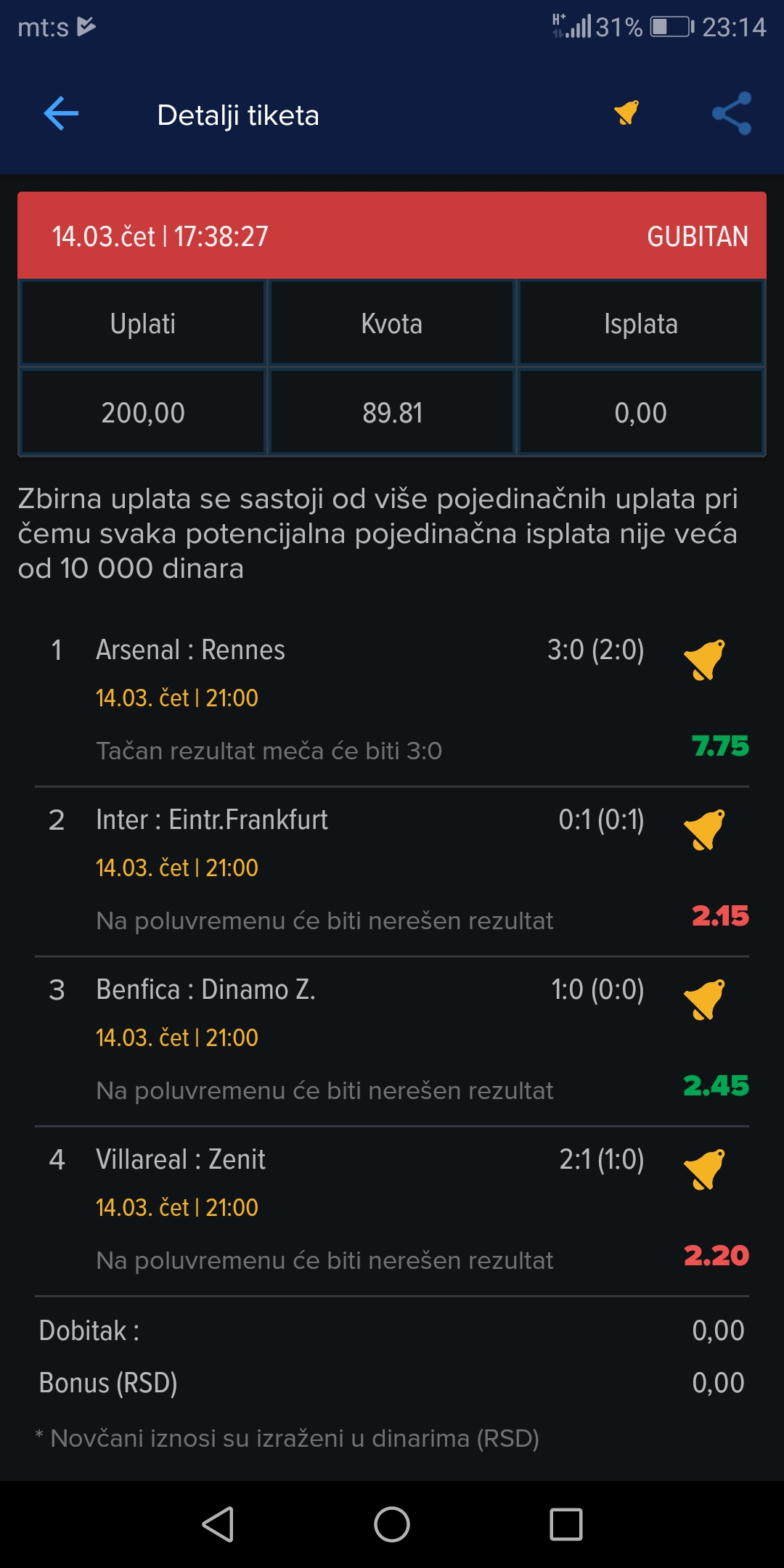The height and width of the screenshot is (1568, 784).
Task: Toggle ticket notifications bell in app bar
Action: (626, 113)
